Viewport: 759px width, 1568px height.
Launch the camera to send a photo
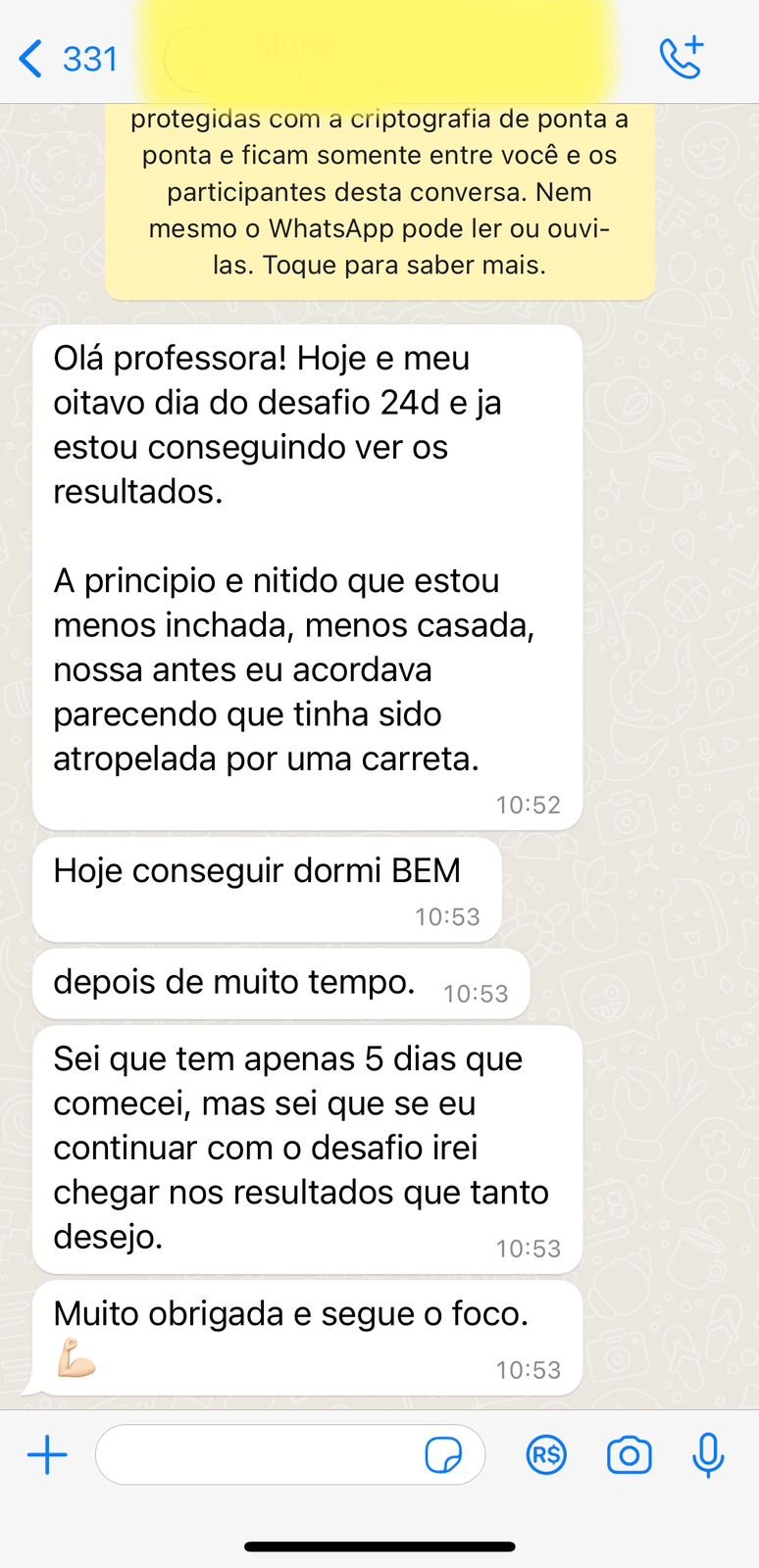point(629,1455)
